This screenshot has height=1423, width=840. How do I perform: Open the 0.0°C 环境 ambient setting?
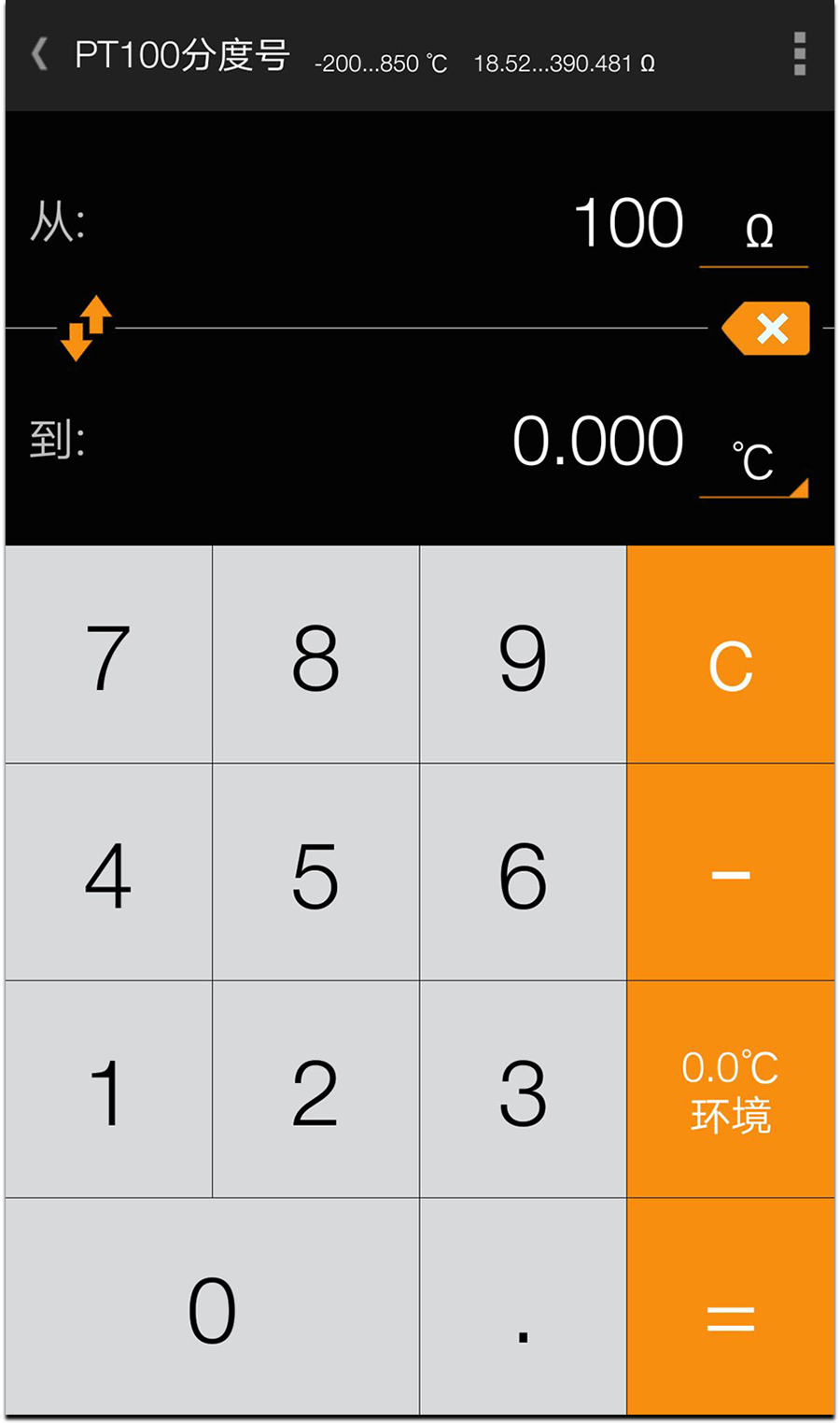click(x=731, y=1090)
